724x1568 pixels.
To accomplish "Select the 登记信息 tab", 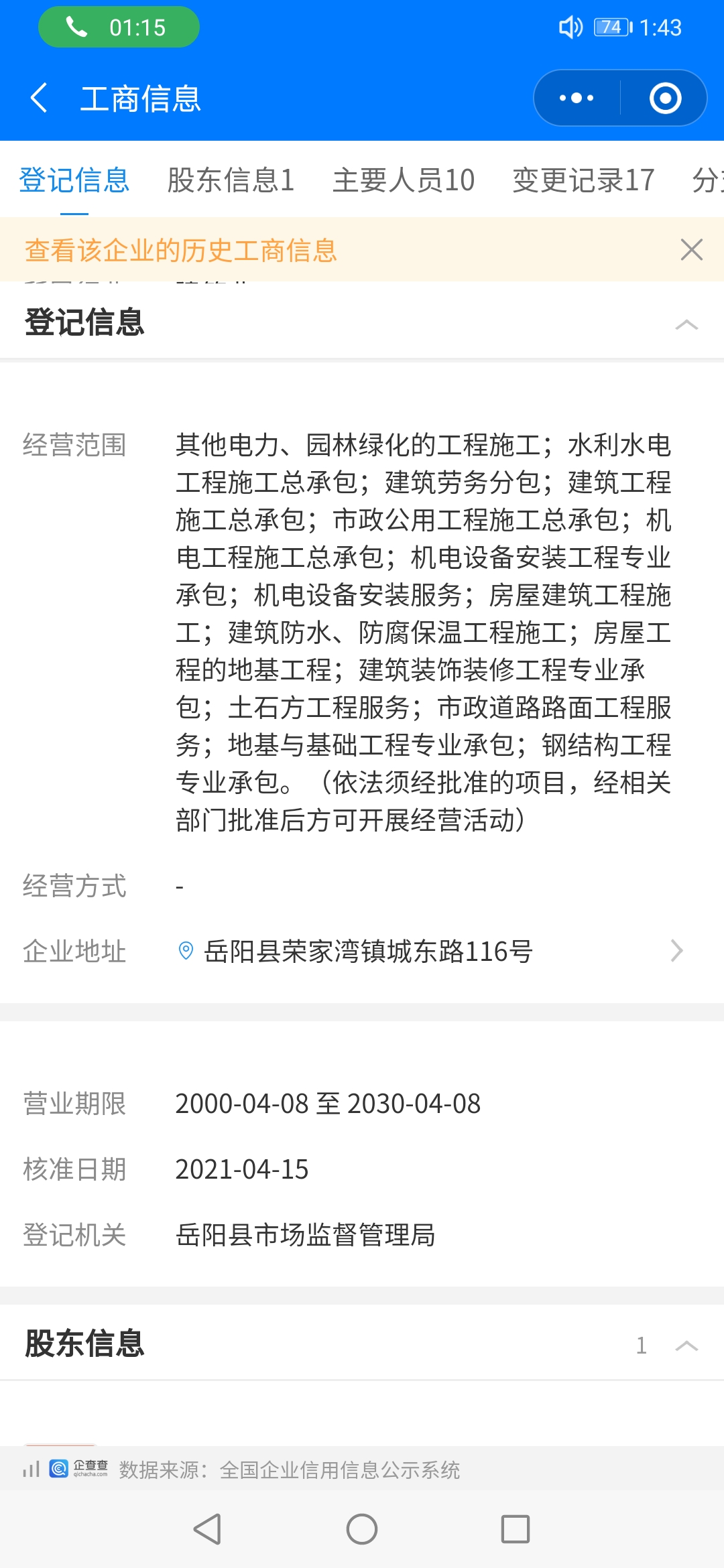I will [74, 180].
